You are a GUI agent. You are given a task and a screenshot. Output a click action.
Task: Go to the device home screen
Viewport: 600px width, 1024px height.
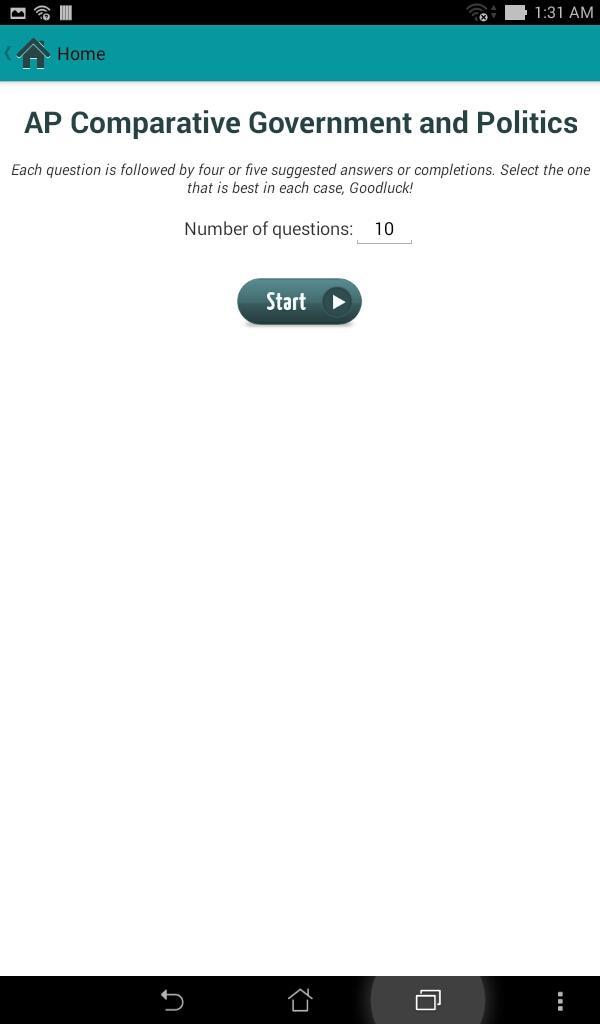click(300, 1000)
